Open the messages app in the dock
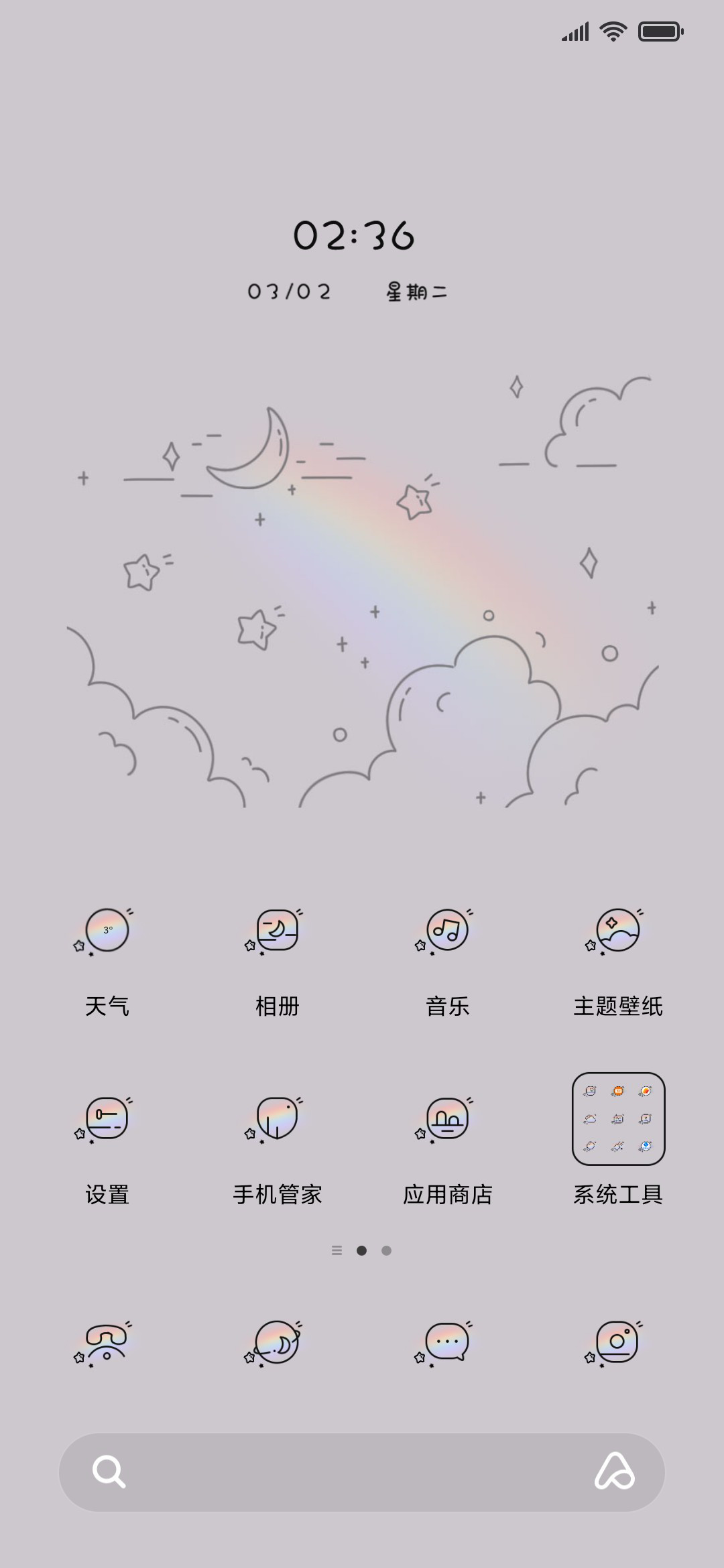Screen dimensions: 724x1568 pos(447,1343)
